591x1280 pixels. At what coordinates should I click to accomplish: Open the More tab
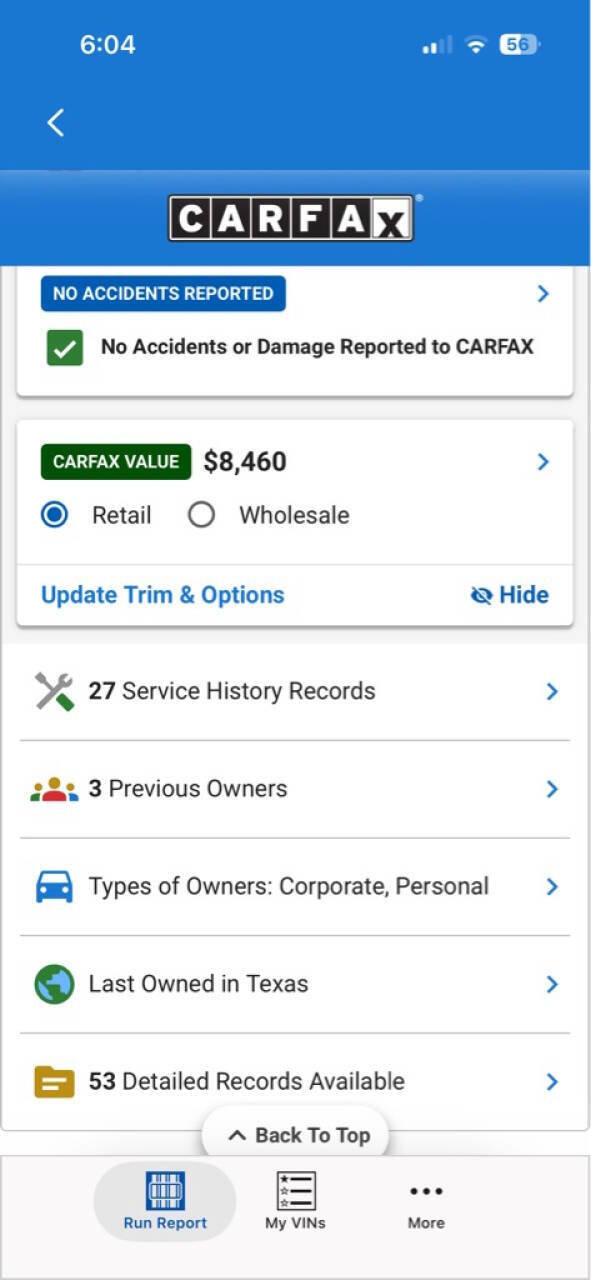[x=426, y=1201]
